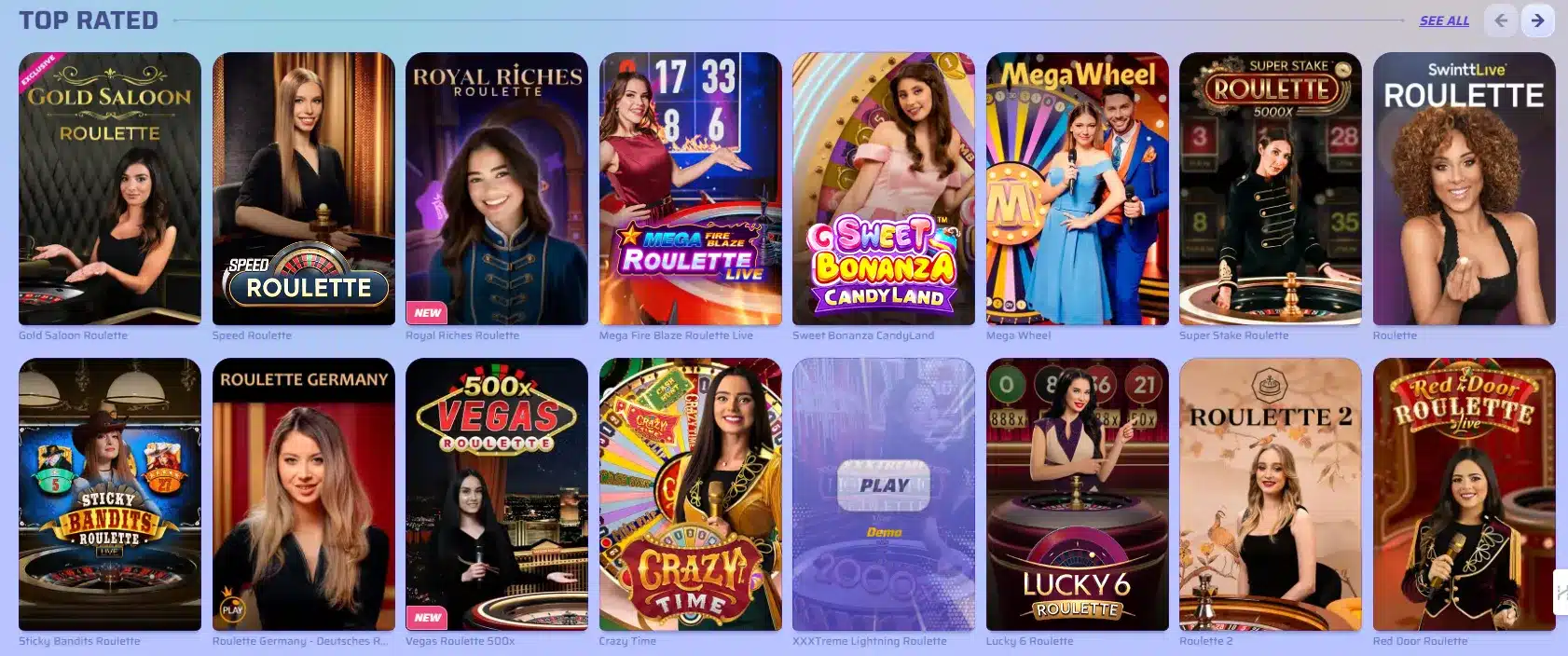This screenshot has height=656, width=1568.
Task: Open Red Door Roulette live
Action: point(1464,494)
